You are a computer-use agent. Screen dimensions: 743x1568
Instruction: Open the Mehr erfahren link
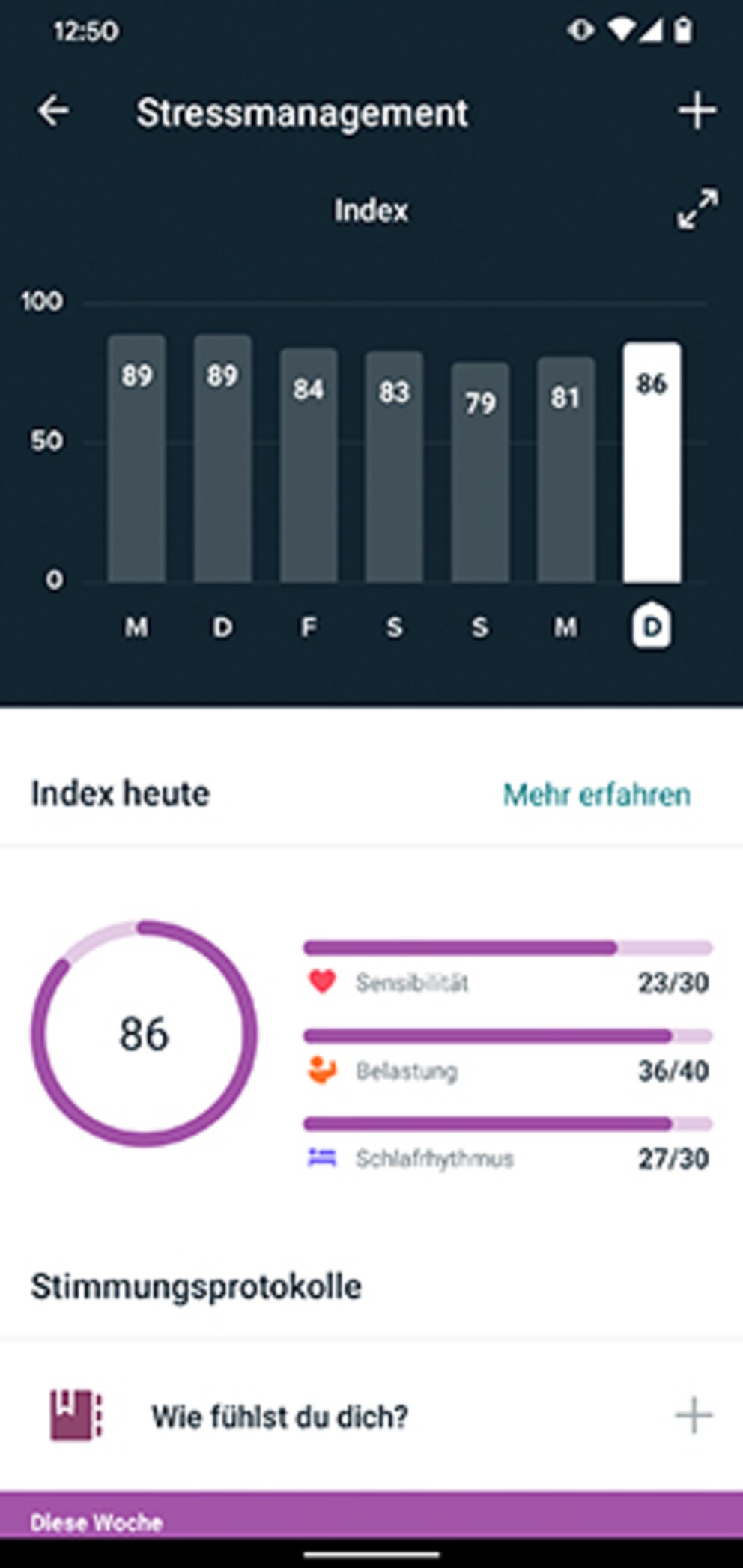coord(596,794)
